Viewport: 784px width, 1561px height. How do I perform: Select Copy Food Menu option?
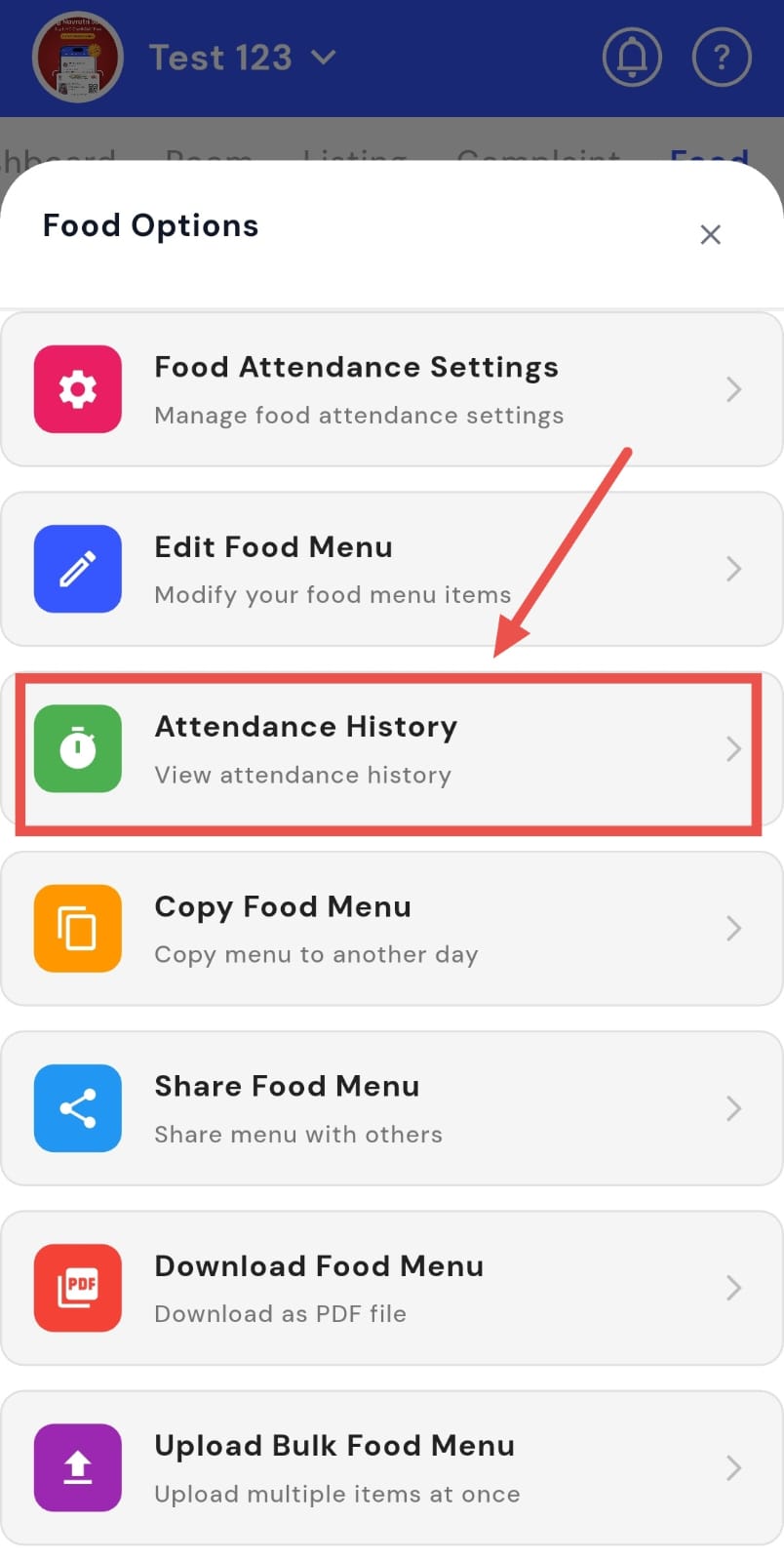[390, 928]
